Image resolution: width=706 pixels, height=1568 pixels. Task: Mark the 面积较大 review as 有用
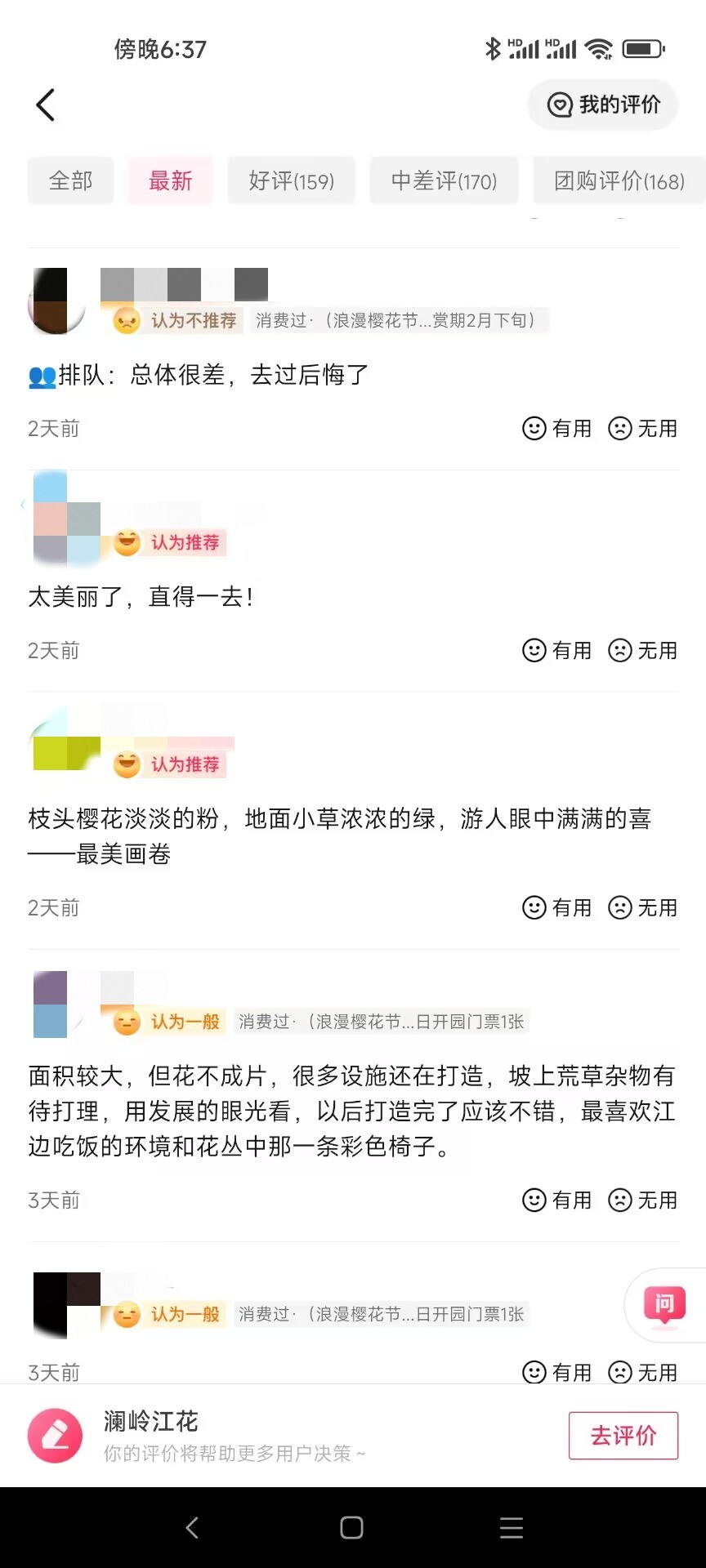(x=556, y=1200)
